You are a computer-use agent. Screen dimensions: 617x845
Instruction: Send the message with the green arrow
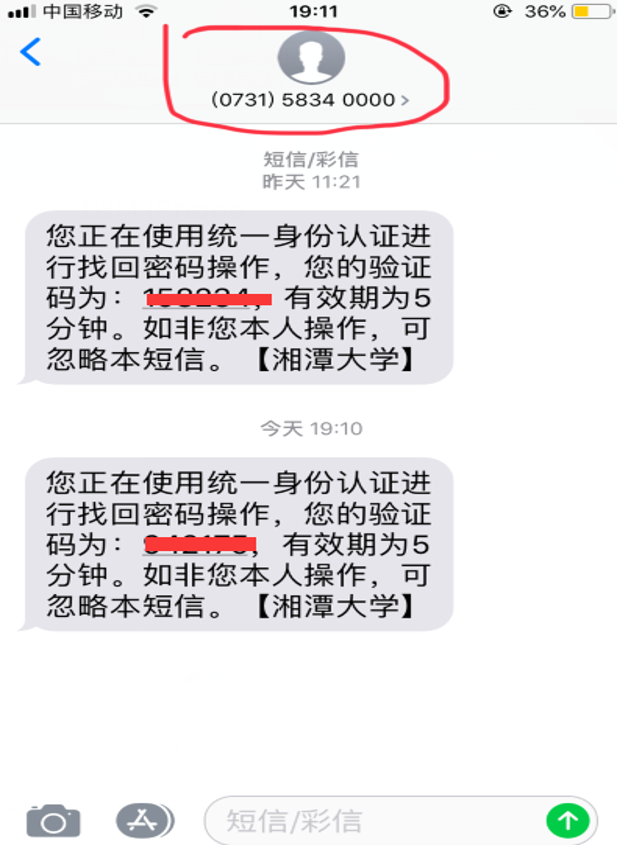568,821
